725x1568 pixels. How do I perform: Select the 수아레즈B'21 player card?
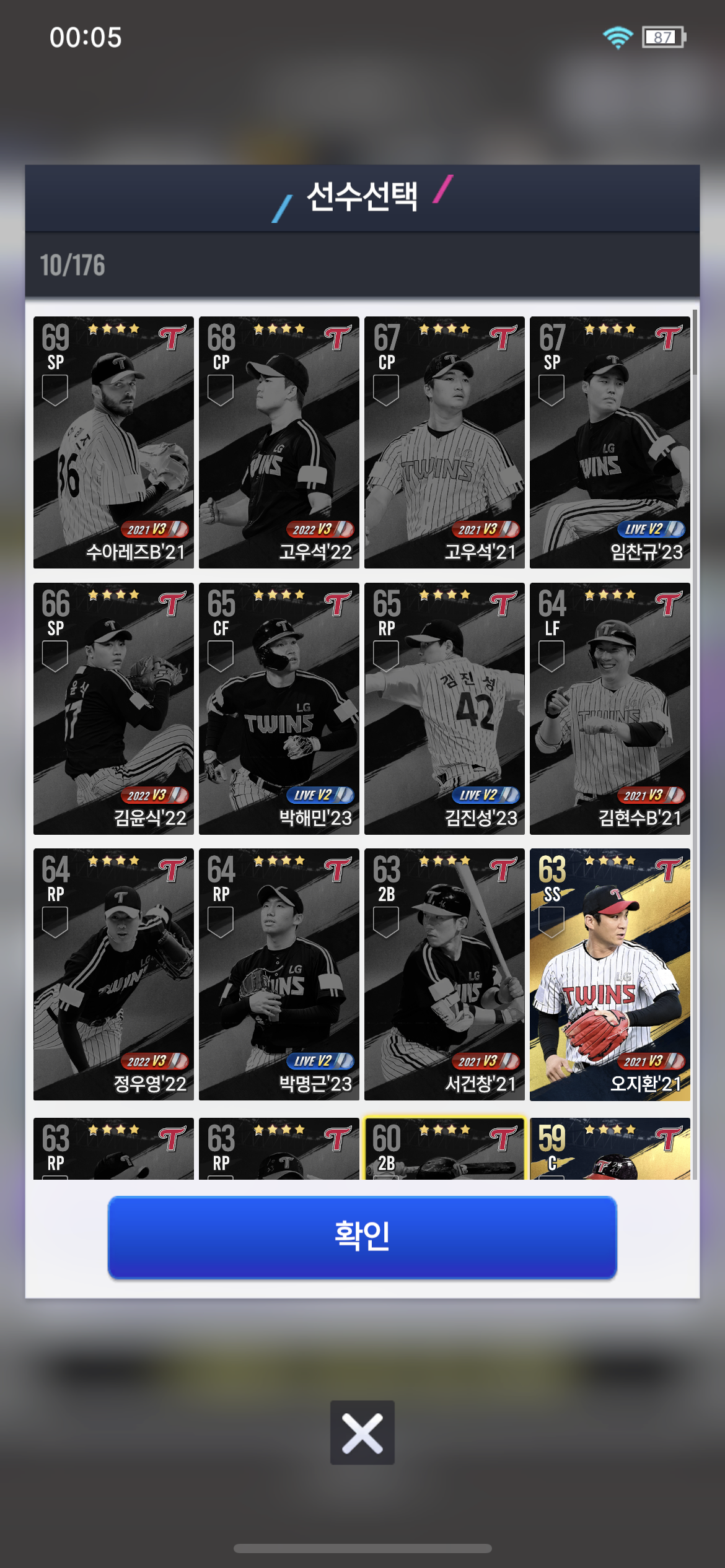click(113, 442)
